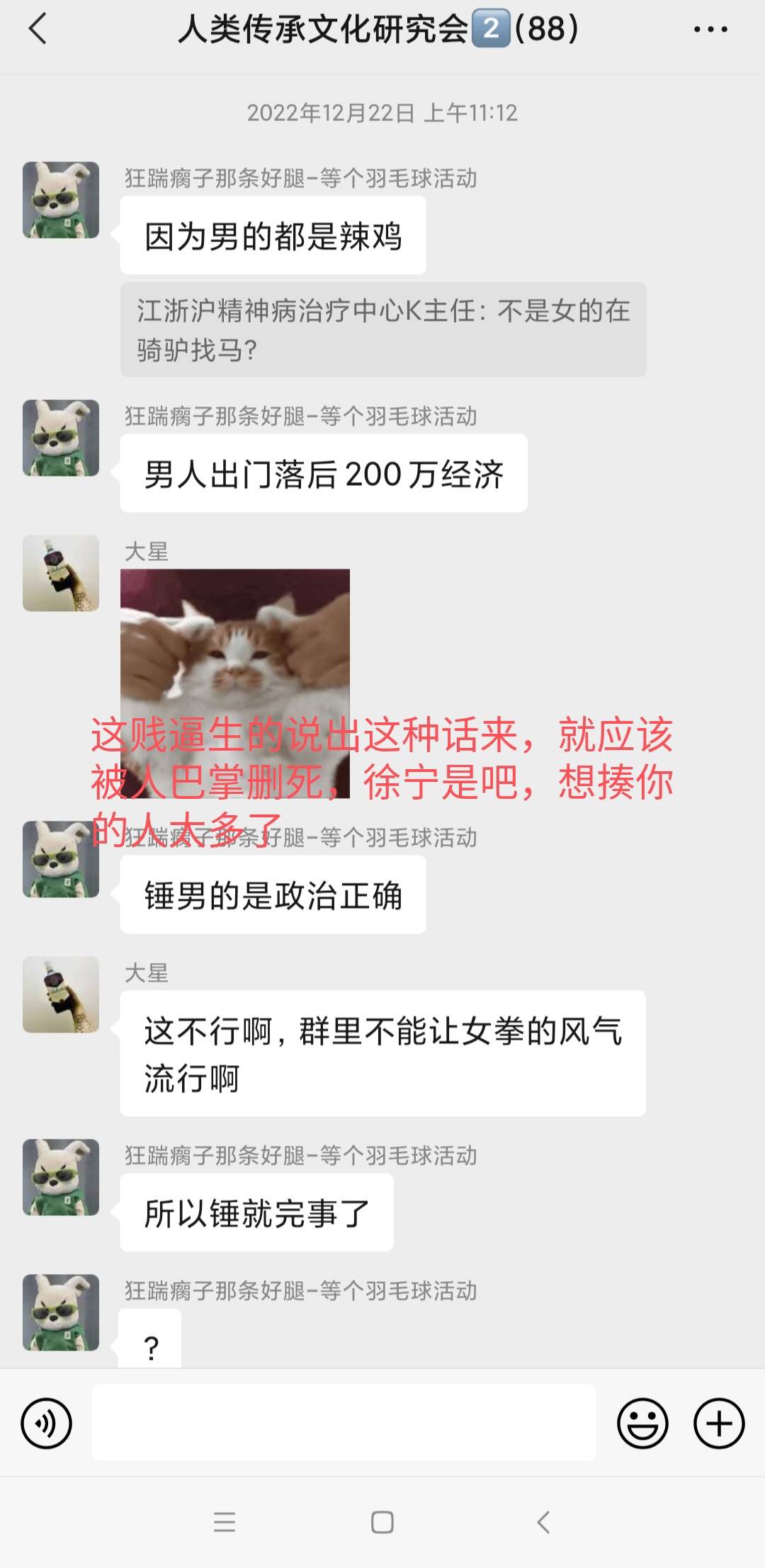Open system recent apps
765x1568 pixels.
[225, 1522]
